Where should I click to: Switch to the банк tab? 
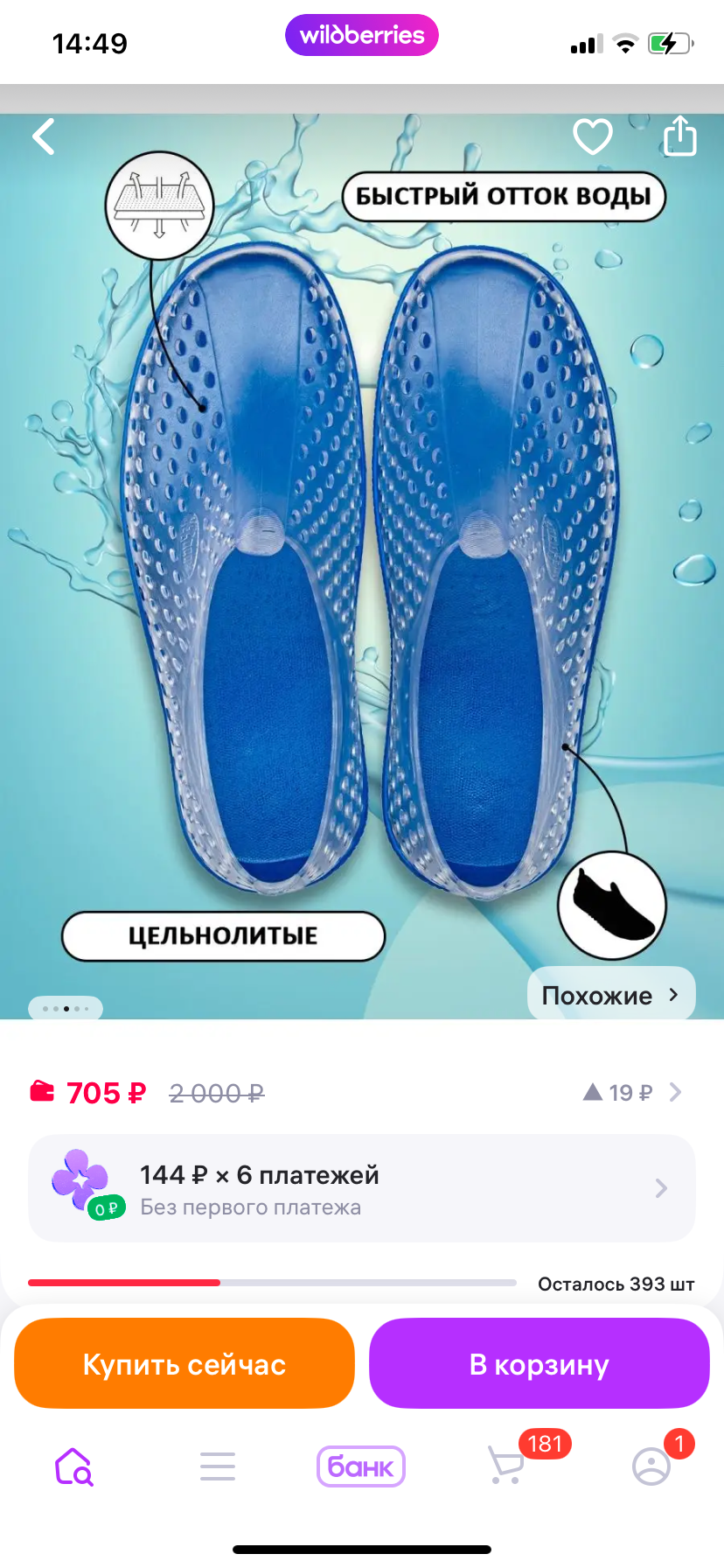coord(361,1466)
